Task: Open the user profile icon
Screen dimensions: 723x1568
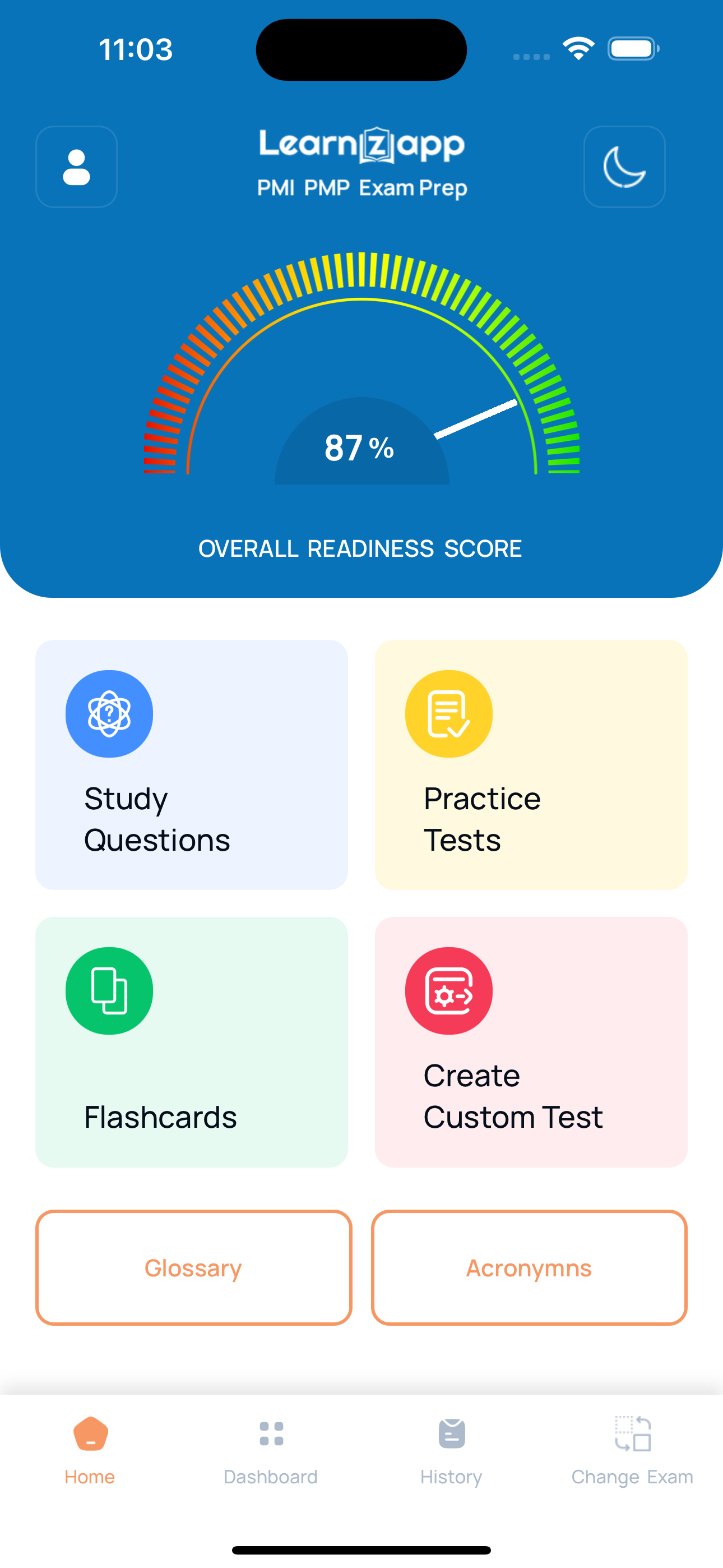Action: (76, 167)
